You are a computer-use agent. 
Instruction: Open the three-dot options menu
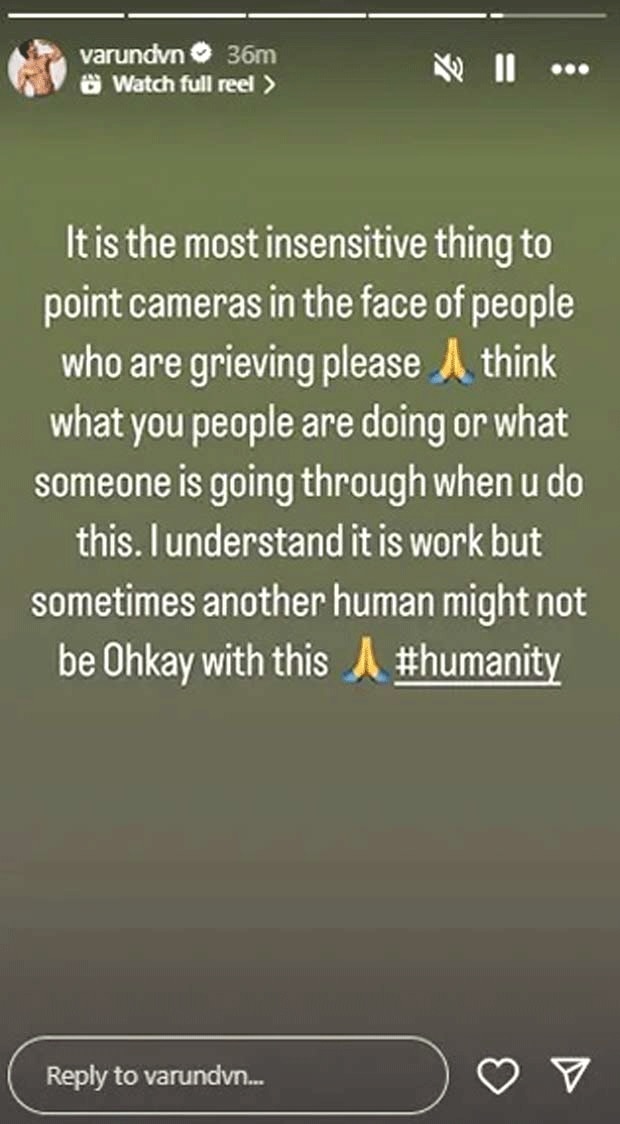click(570, 69)
